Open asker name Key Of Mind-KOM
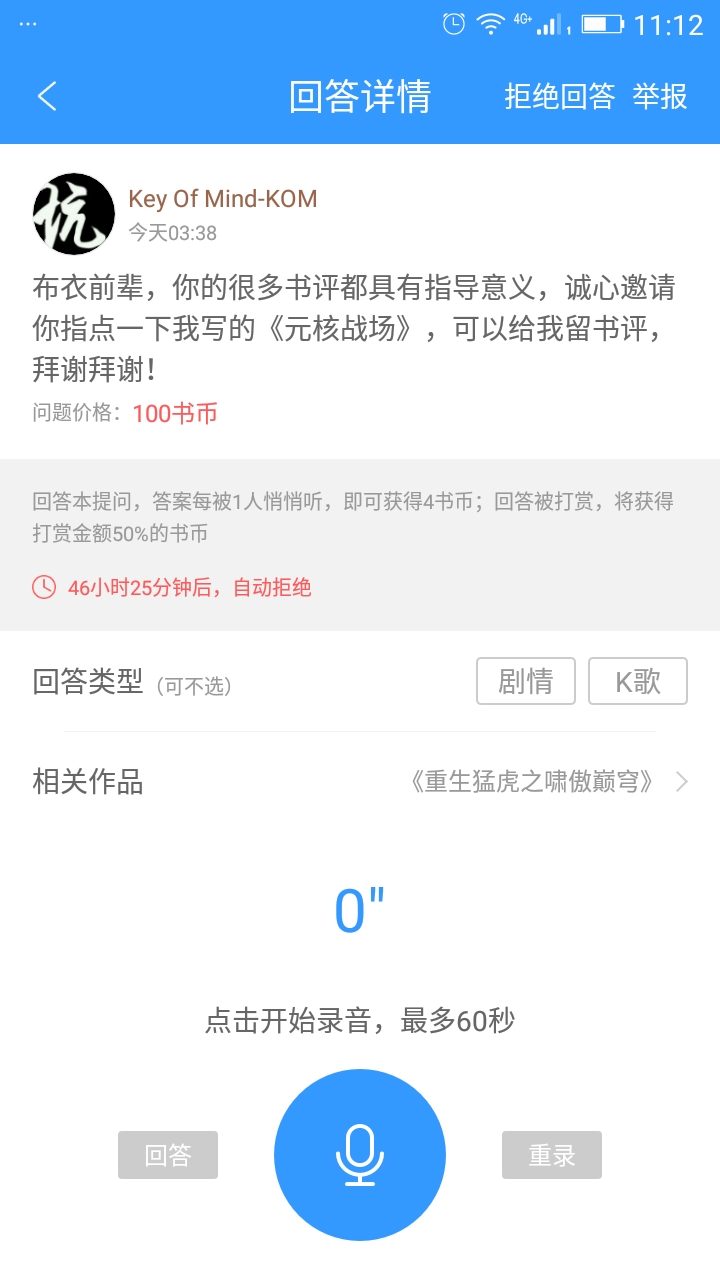 tap(223, 199)
